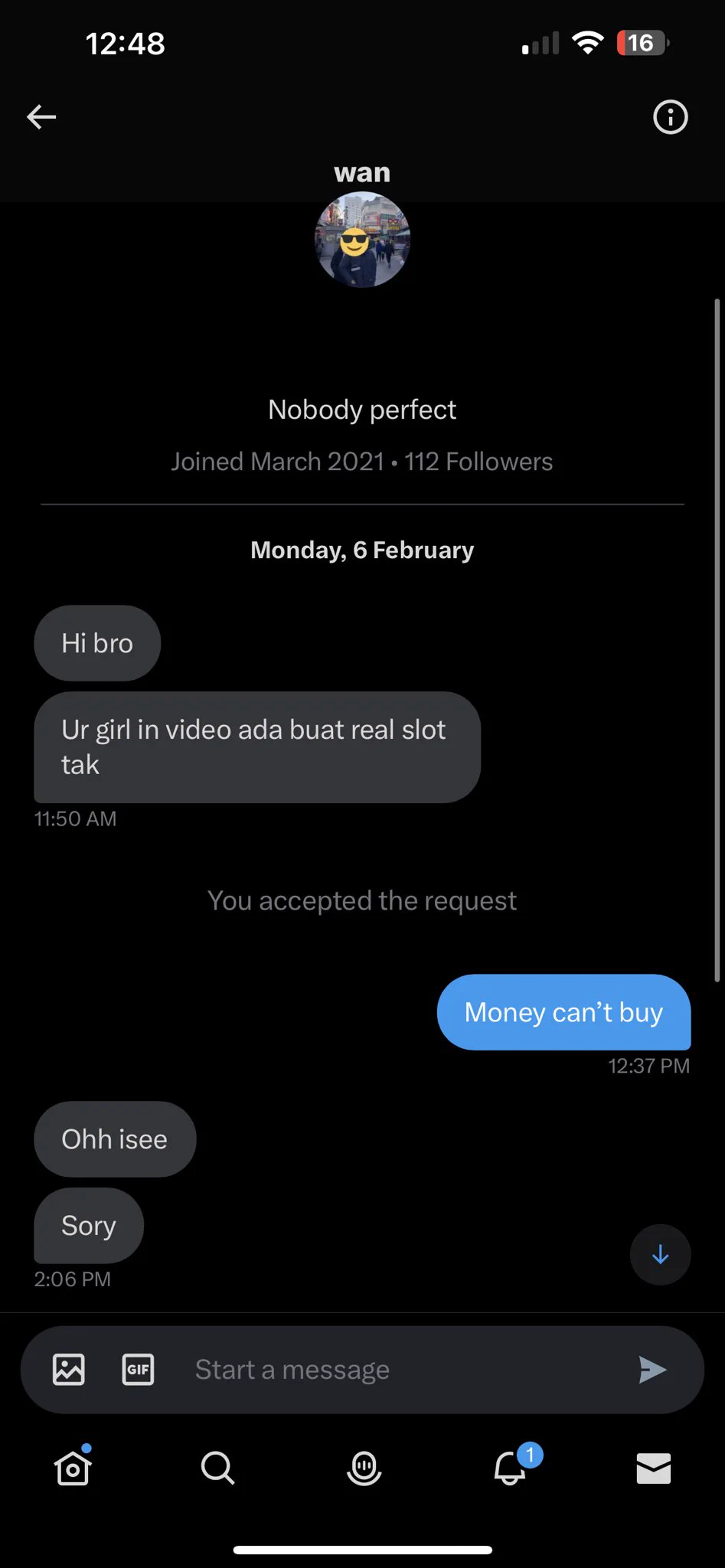725x1568 pixels.
Task: Open conversation info for wan
Action: point(670,117)
